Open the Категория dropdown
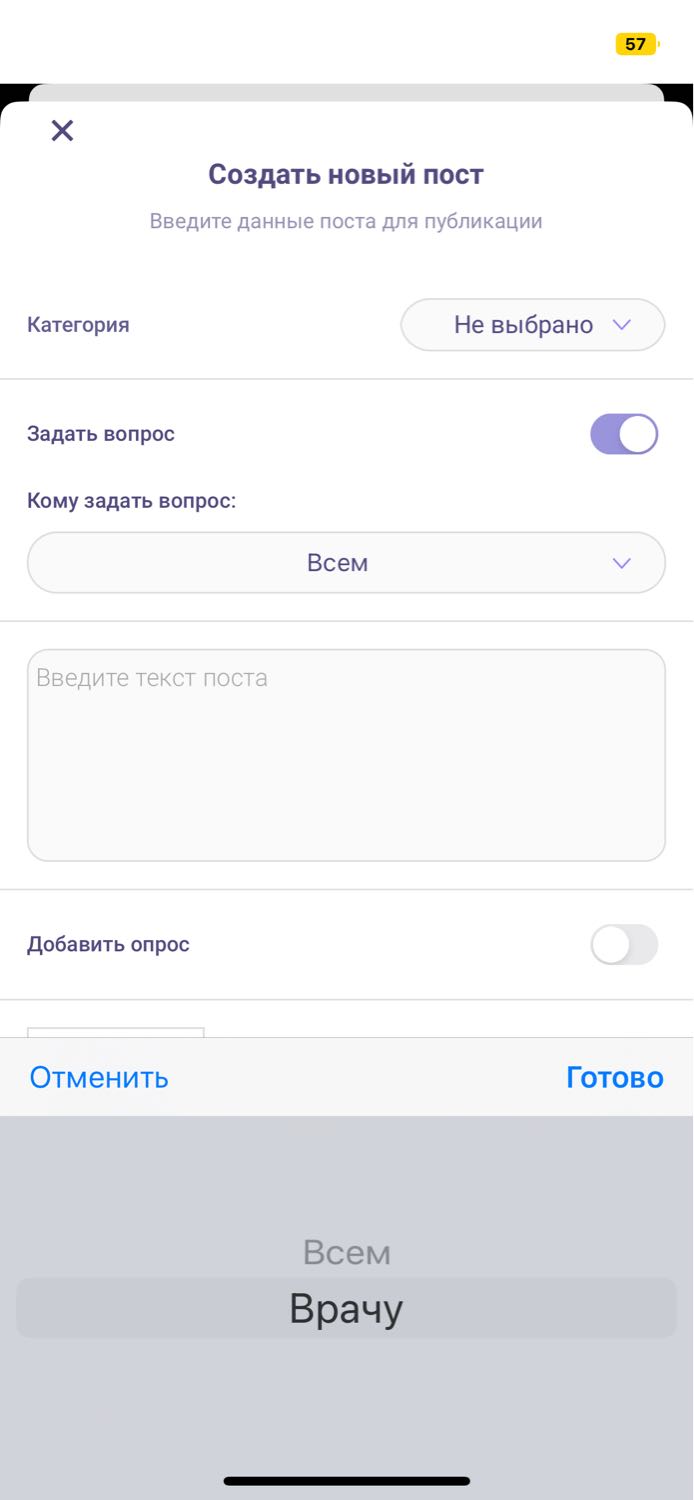 coord(533,325)
